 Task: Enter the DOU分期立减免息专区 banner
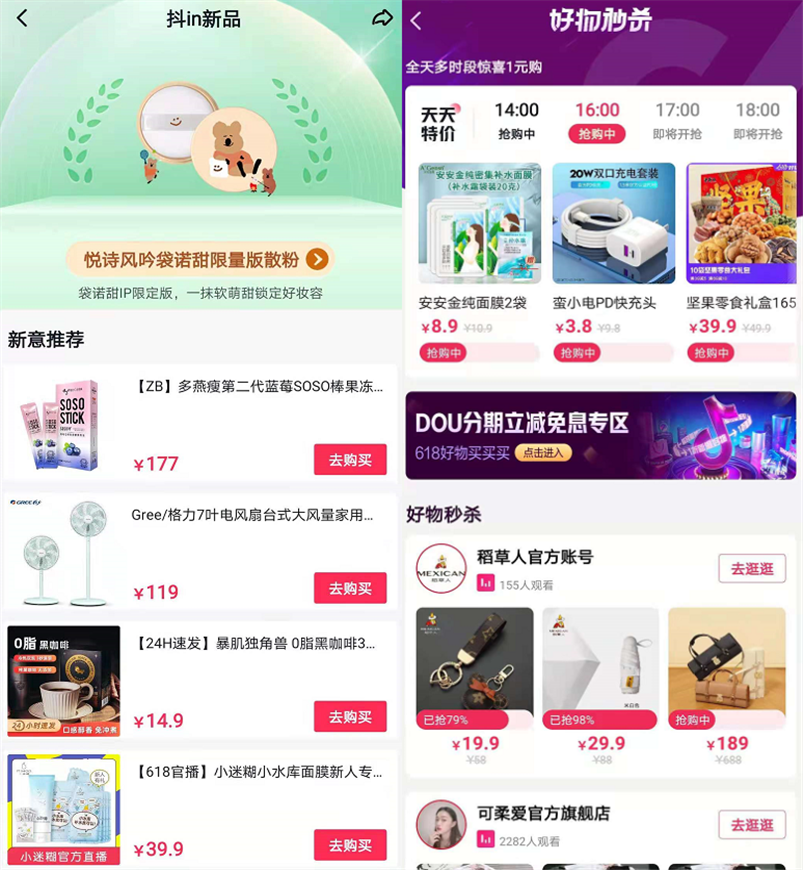(600, 435)
